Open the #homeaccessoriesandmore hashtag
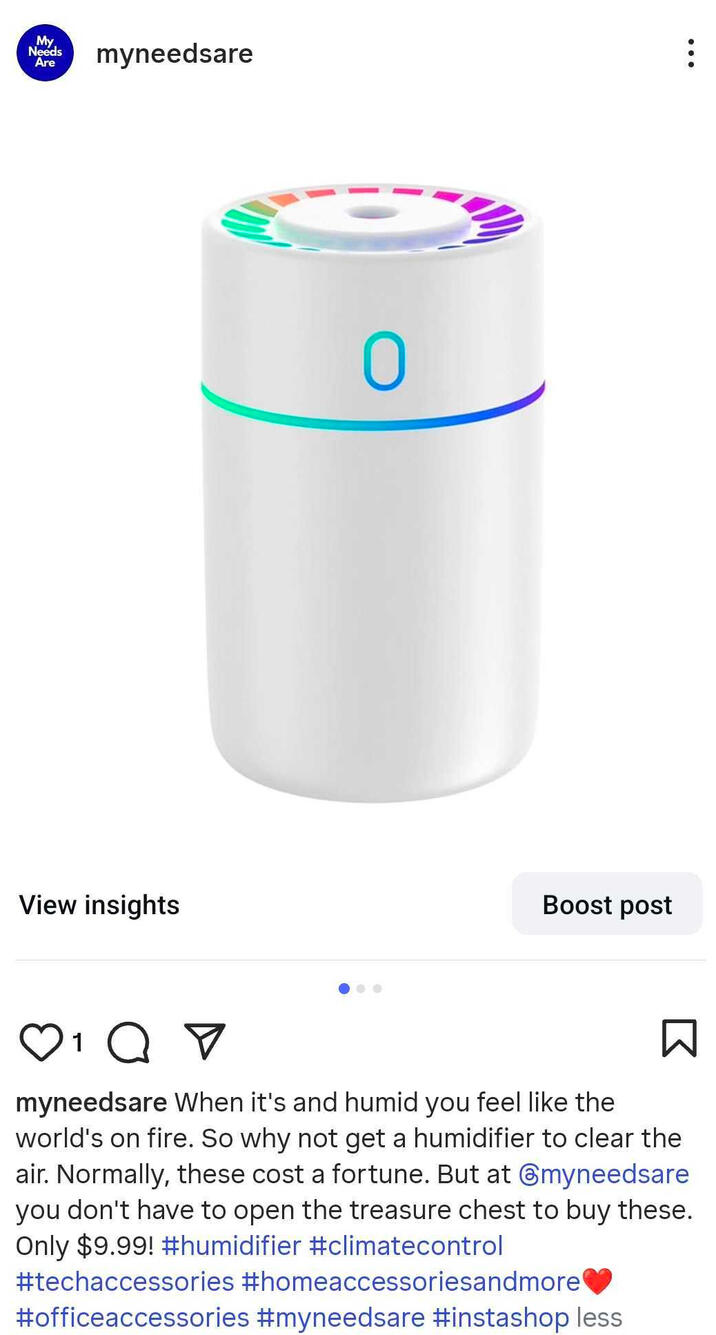Viewport: 716px width, 1335px height. pos(411,1282)
